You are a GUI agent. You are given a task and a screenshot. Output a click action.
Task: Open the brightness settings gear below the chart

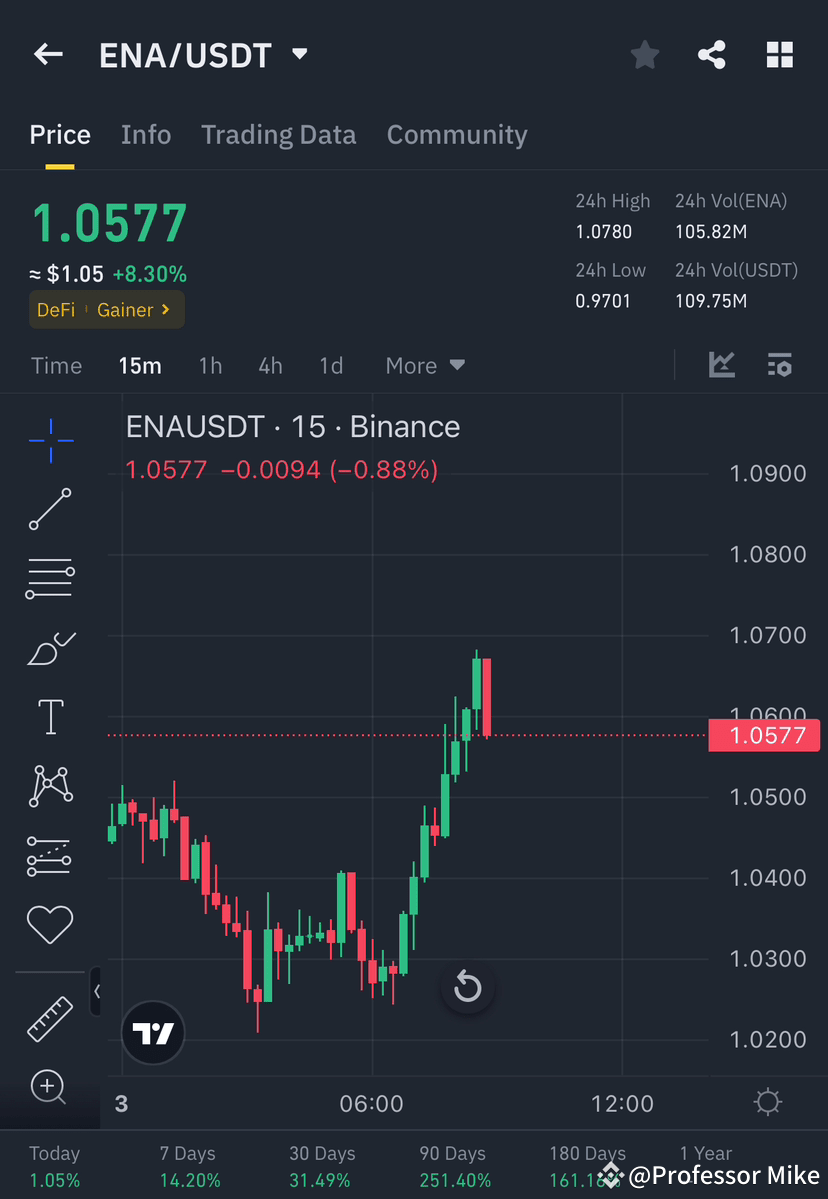click(x=767, y=1101)
